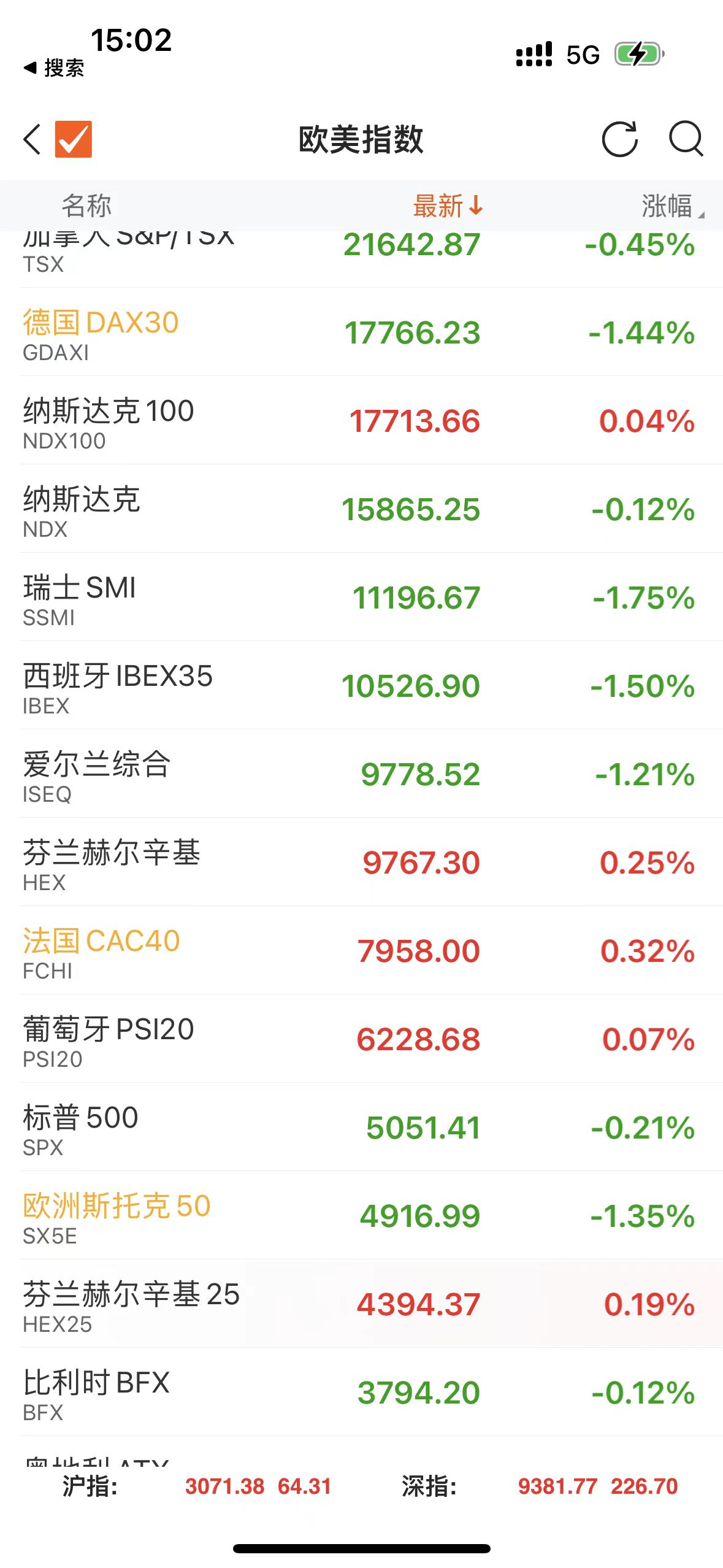The image size is (723, 1568).
Task: Open the search magnifier
Action: (x=685, y=139)
